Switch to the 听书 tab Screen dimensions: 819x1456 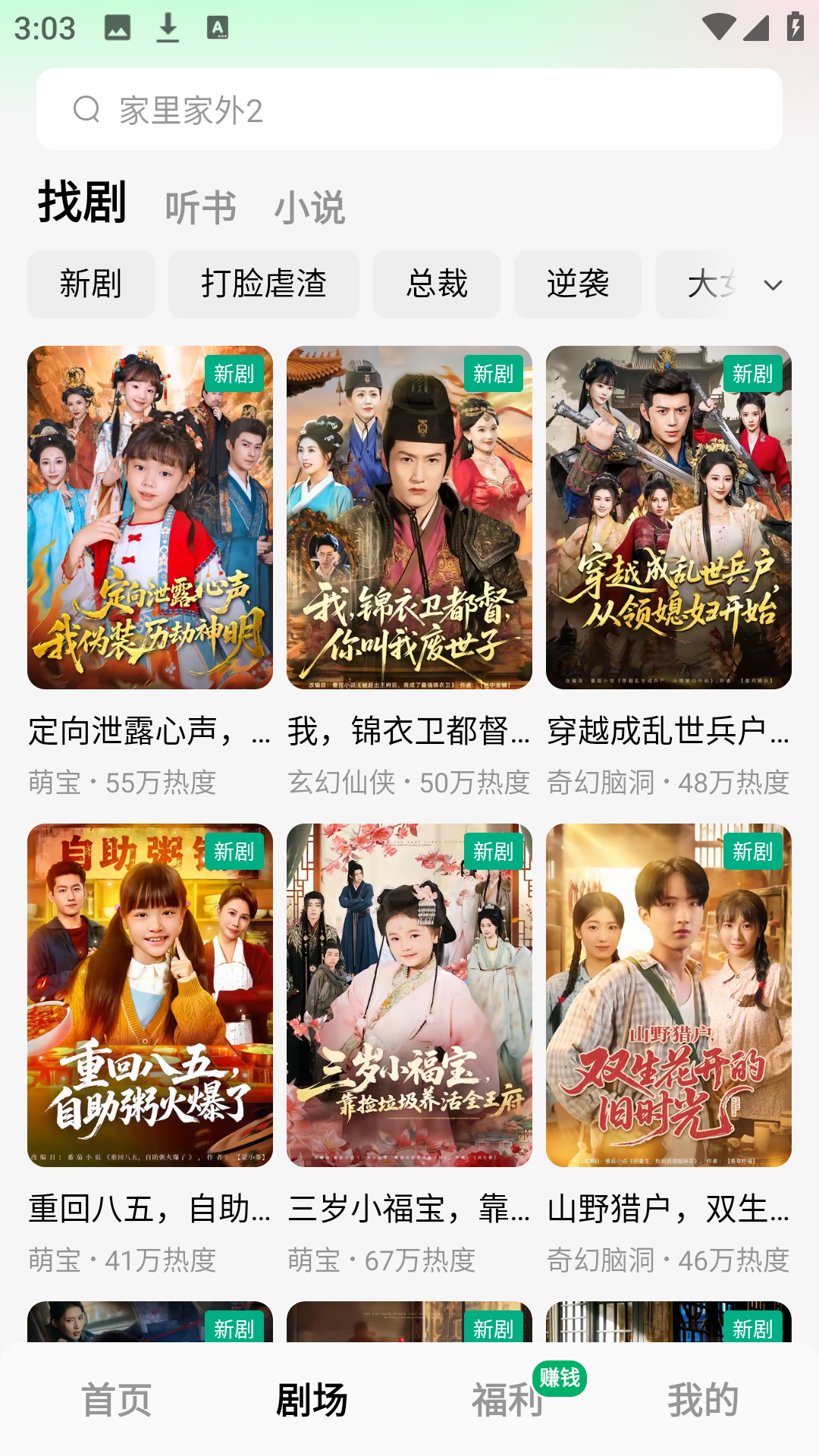(x=201, y=207)
